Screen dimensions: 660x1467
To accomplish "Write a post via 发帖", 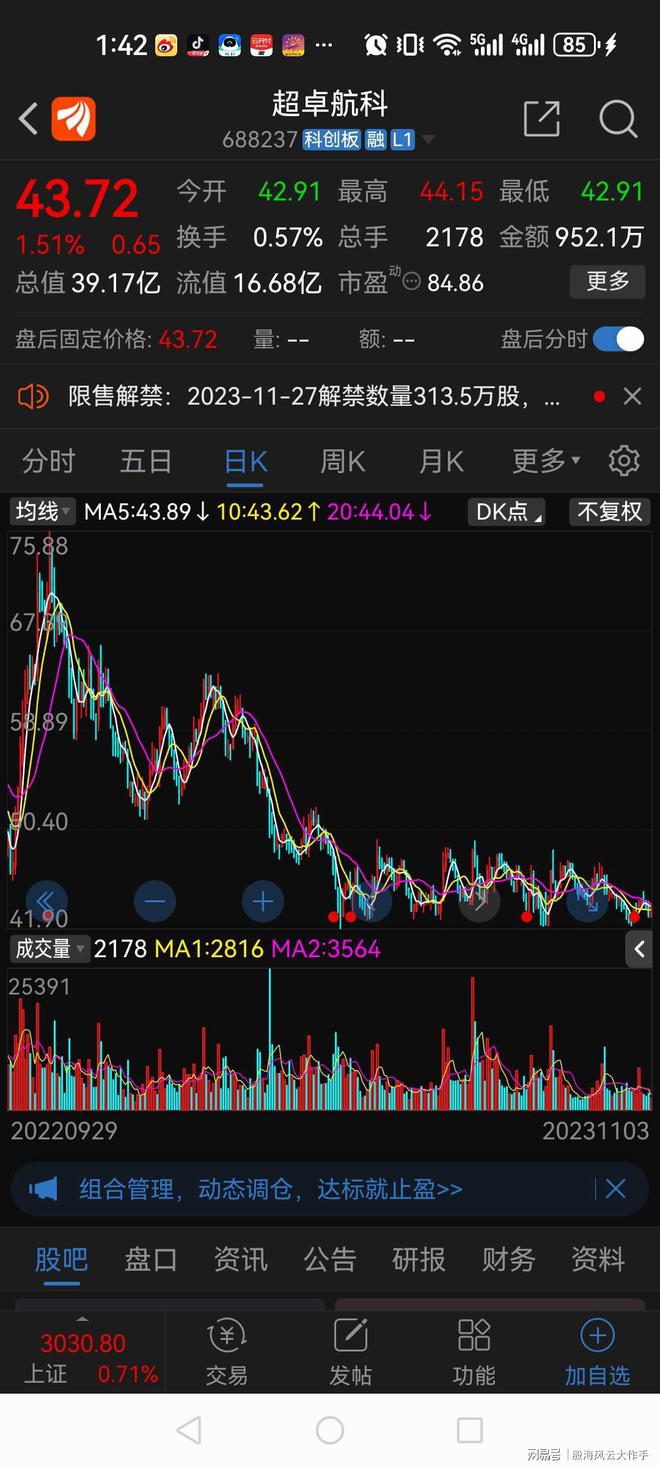I will coord(350,1352).
